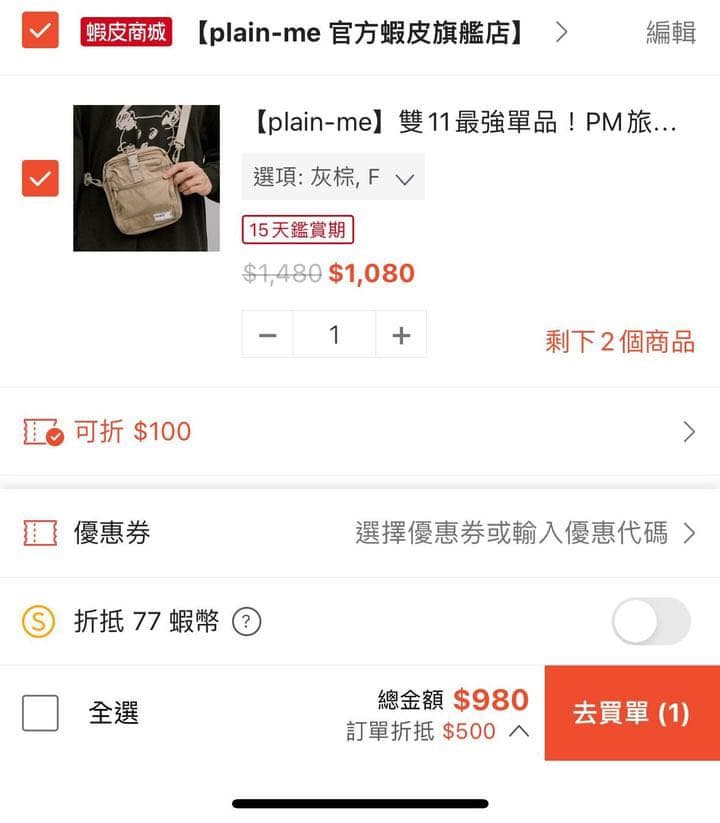Check the 全選 select-all checkbox
The width and height of the screenshot is (720, 823).
click(40, 712)
